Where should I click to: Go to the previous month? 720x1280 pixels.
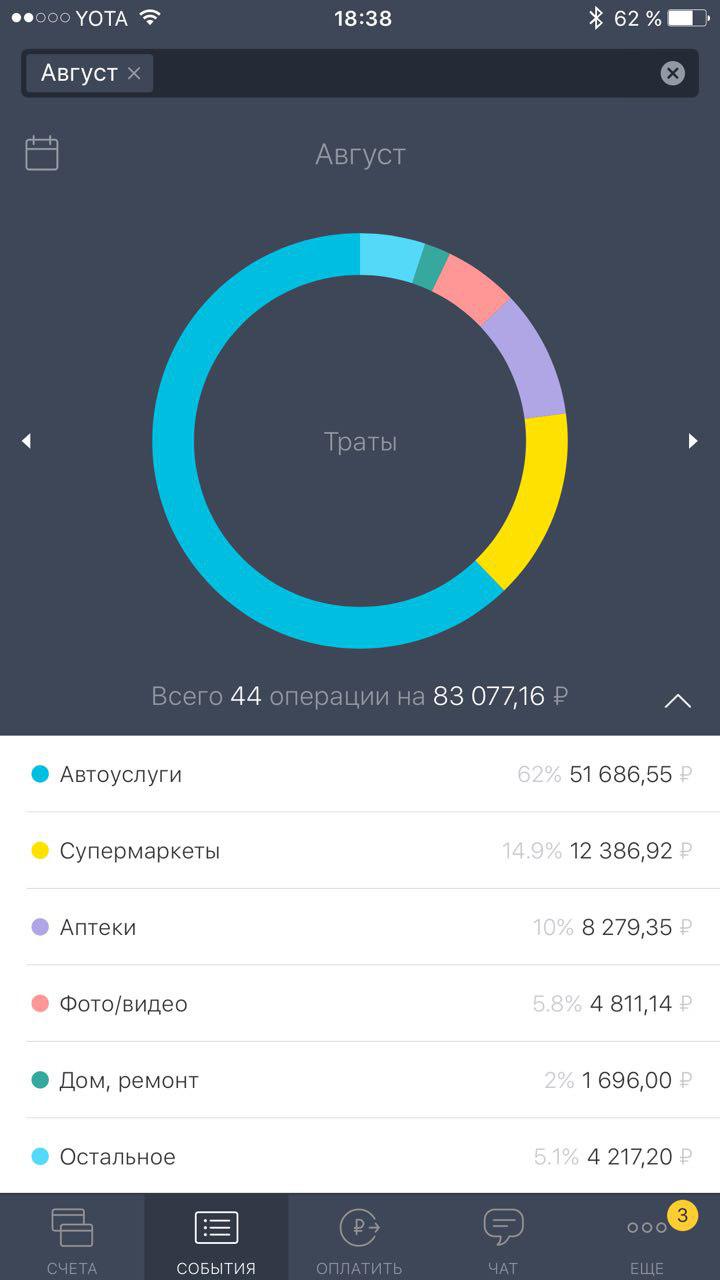tap(26, 441)
